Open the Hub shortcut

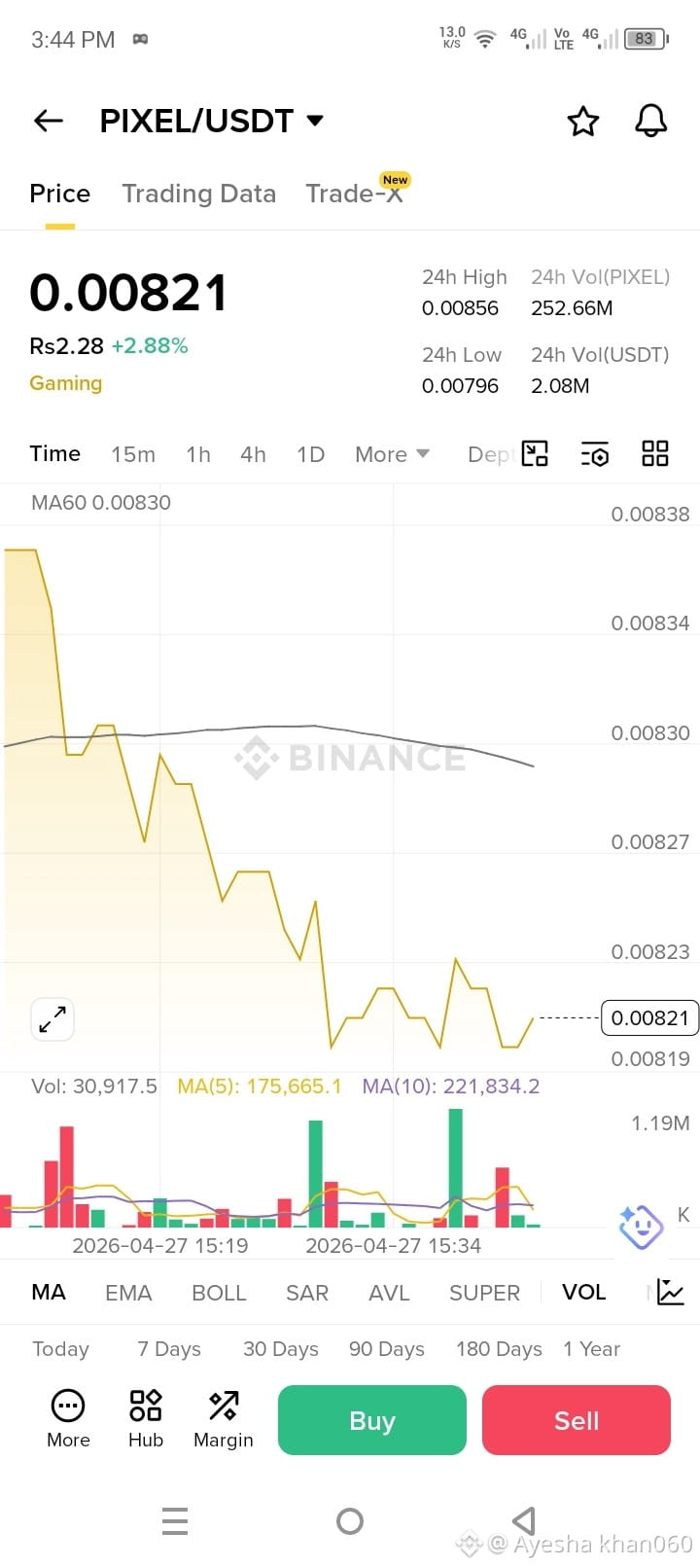(x=146, y=1419)
